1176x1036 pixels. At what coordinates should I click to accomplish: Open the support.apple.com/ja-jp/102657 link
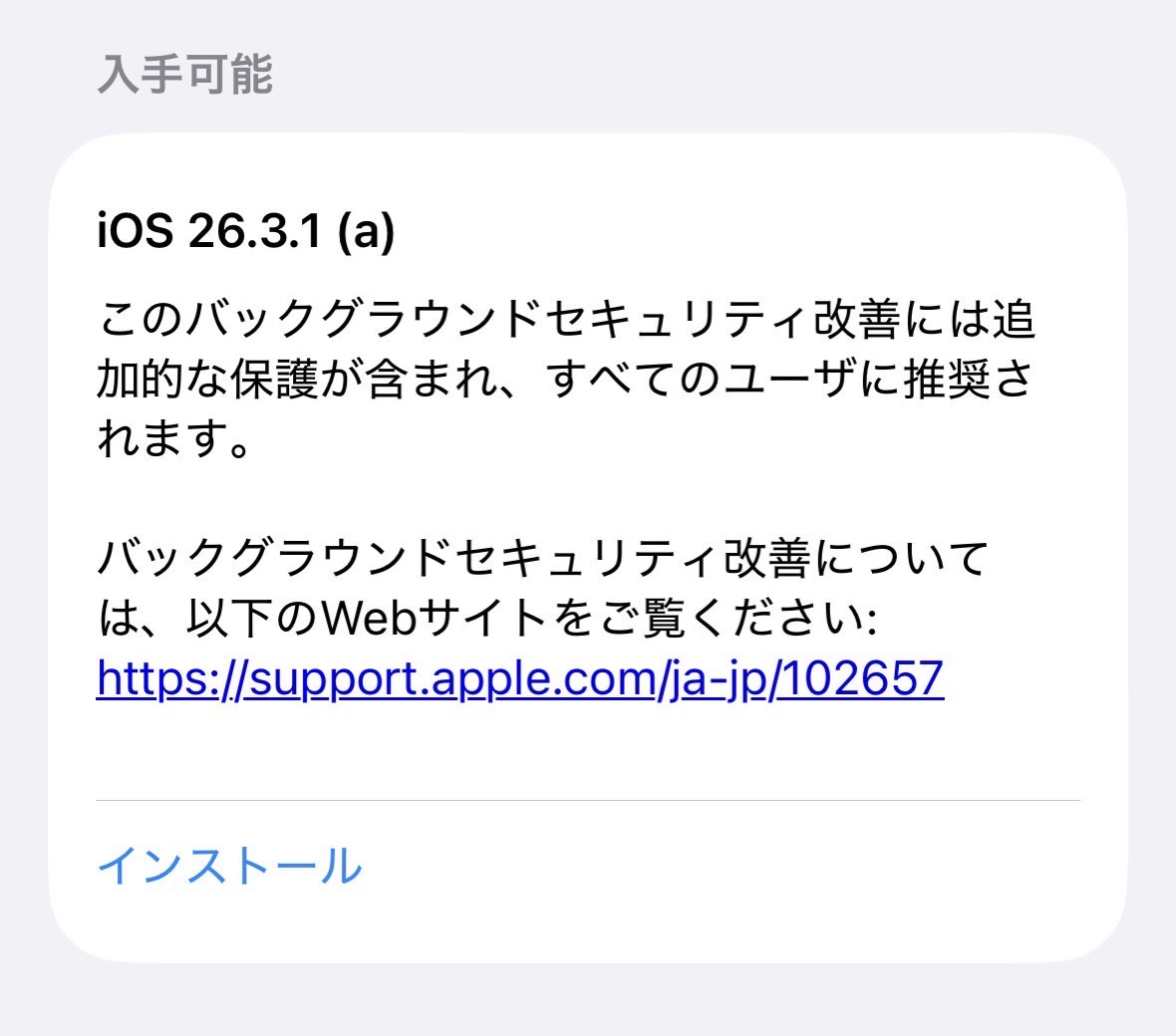(519, 679)
